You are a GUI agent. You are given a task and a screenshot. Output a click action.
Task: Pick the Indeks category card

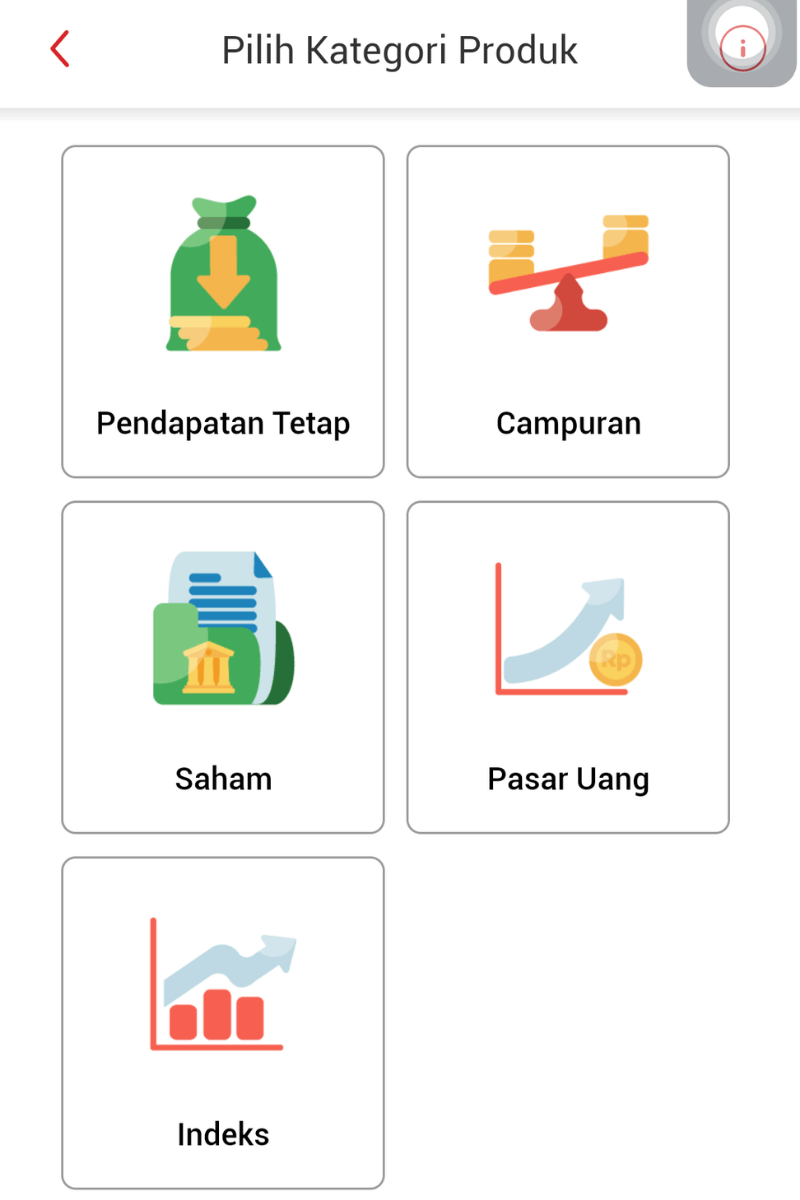[222, 1022]
